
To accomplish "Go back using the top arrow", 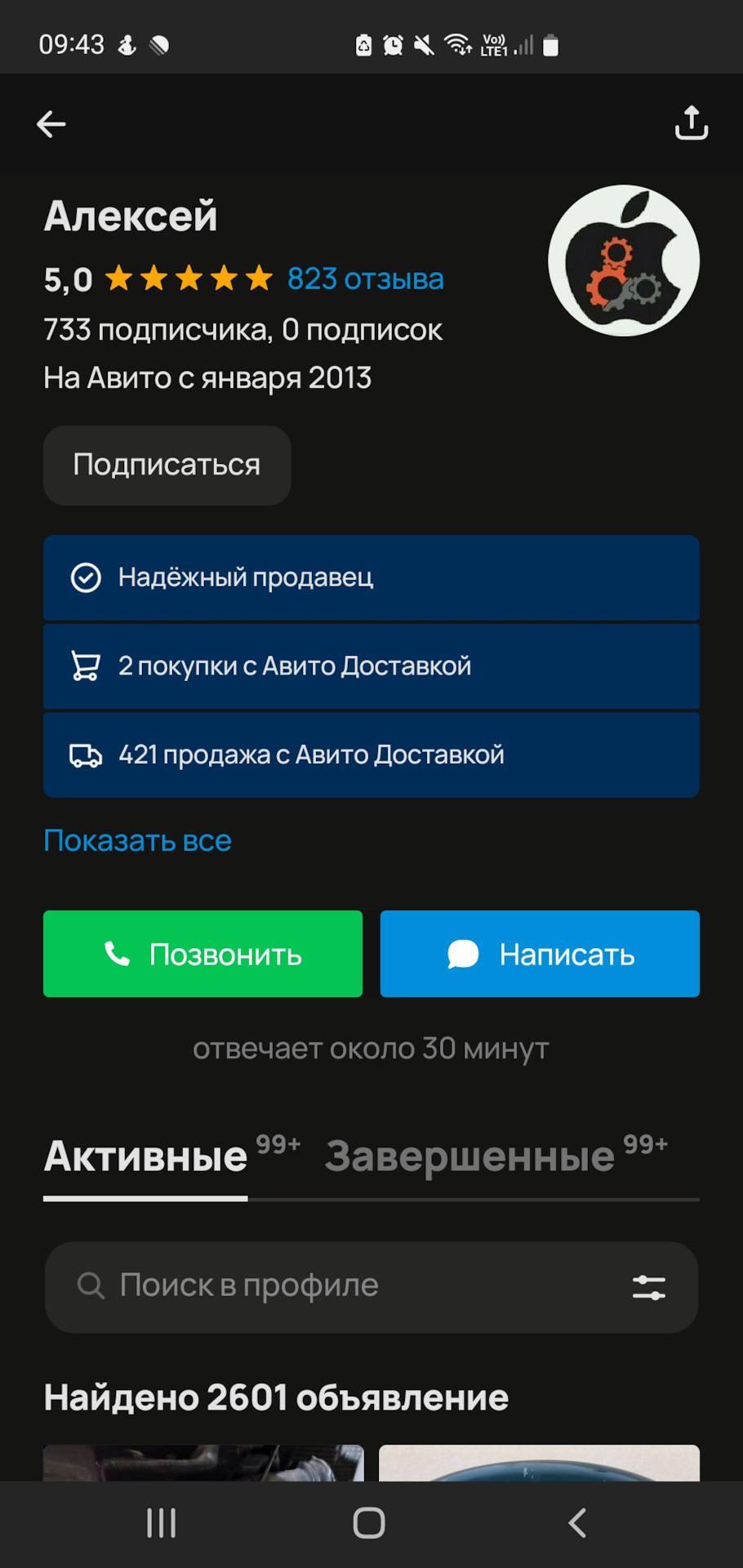I will [51, 124].
